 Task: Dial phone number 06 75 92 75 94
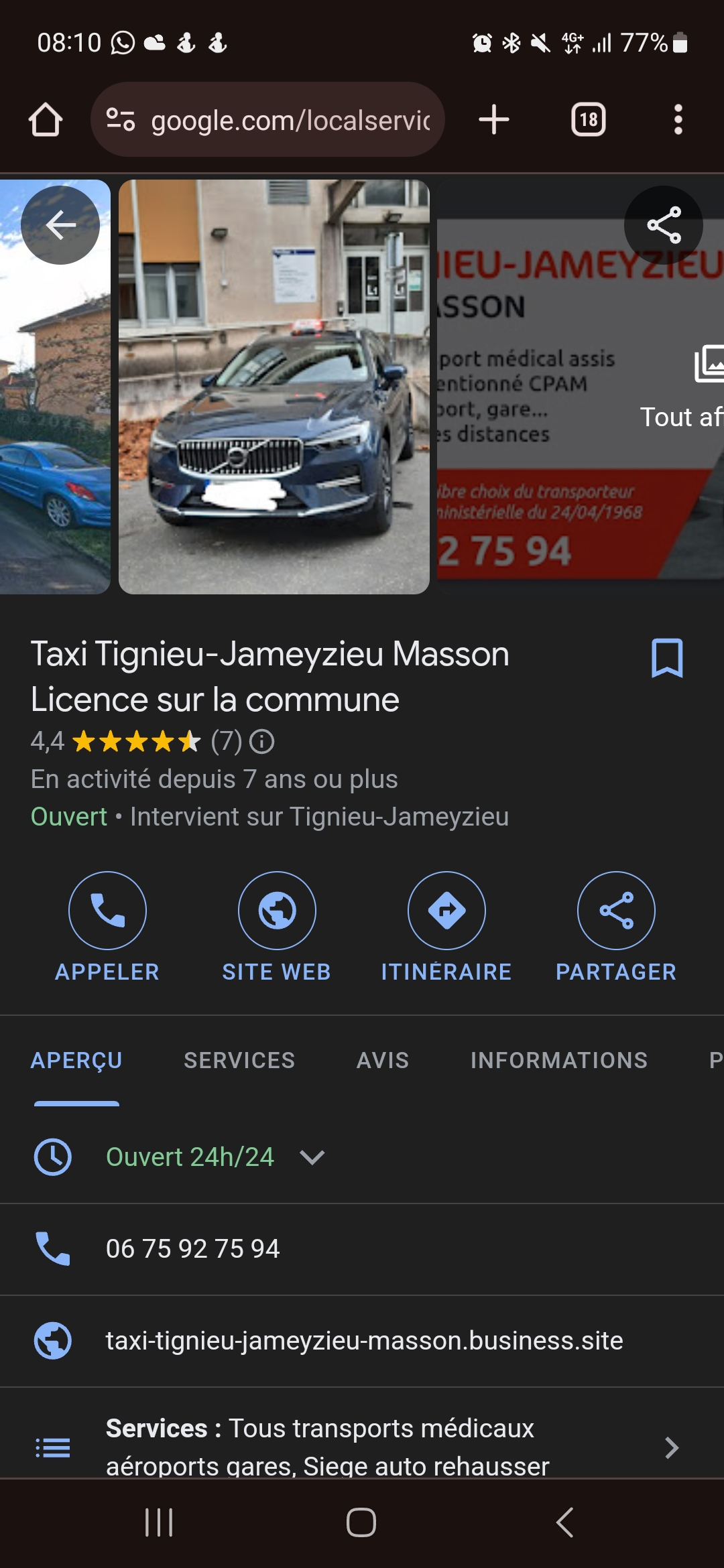193,1249
